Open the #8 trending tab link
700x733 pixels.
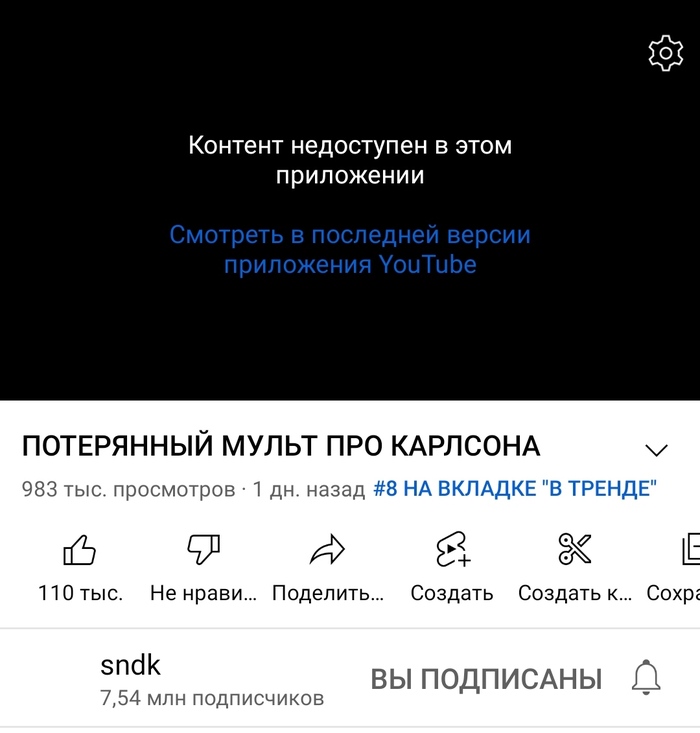coord(515,490)
